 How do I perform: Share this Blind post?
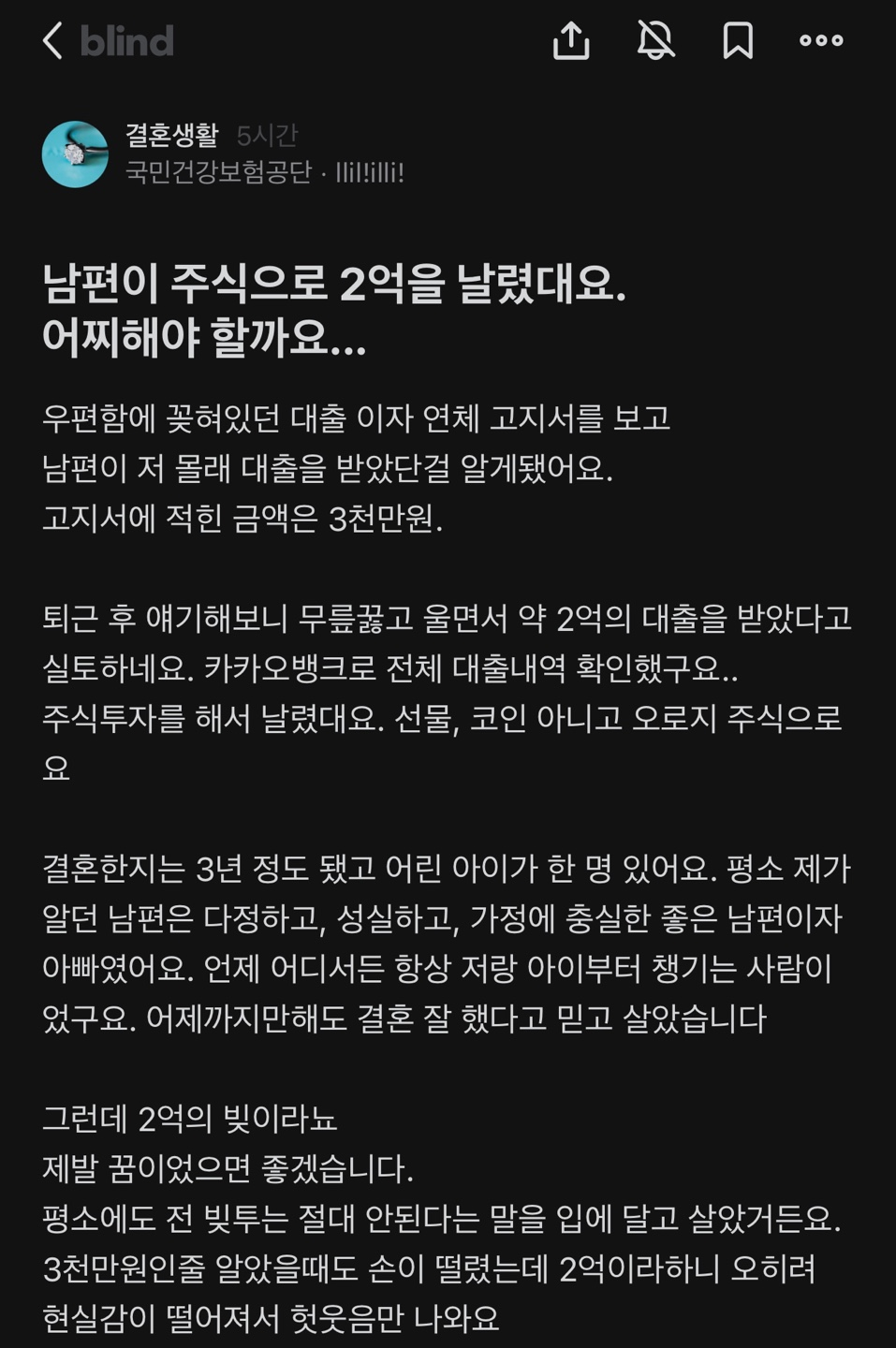(x=571, y=40)
